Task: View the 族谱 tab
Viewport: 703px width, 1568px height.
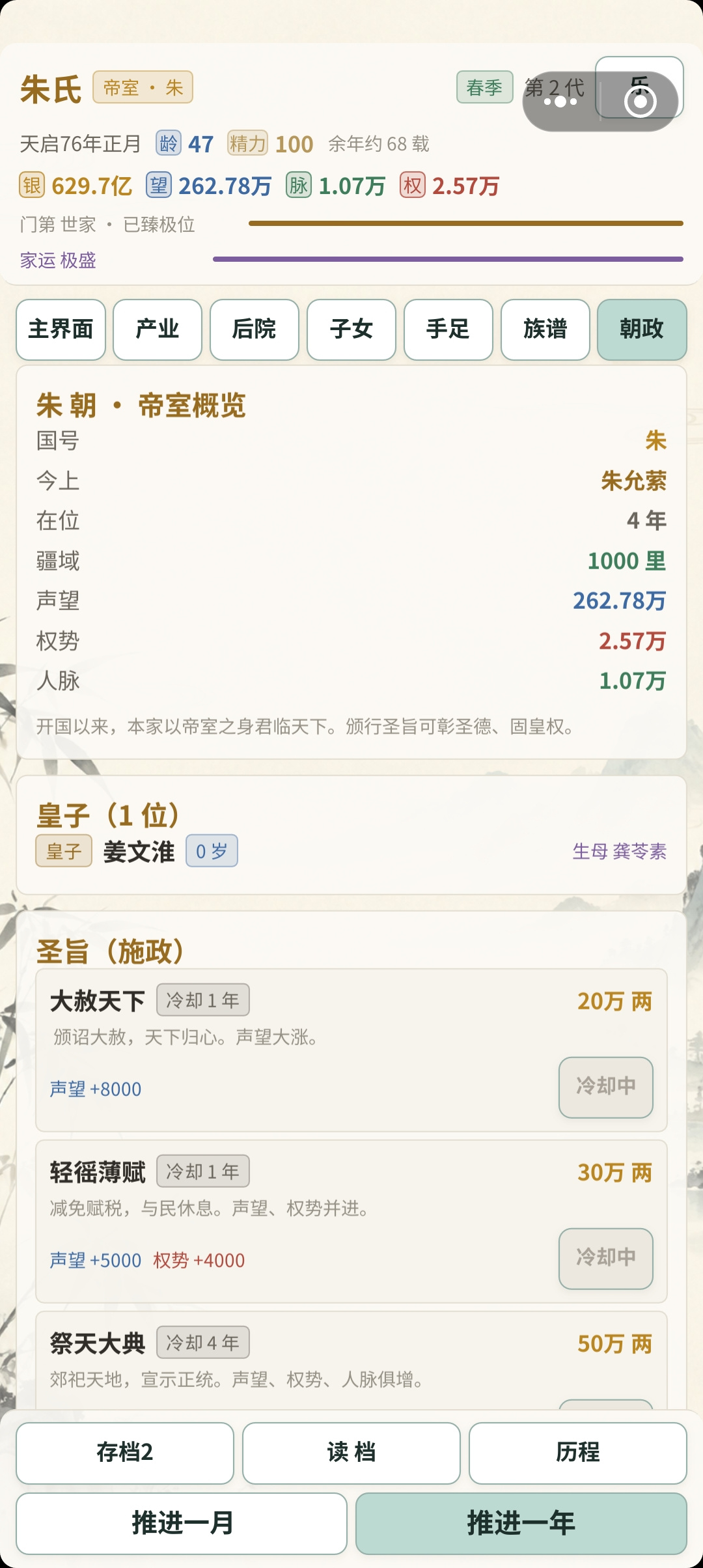Action: (x=545, y=329)
